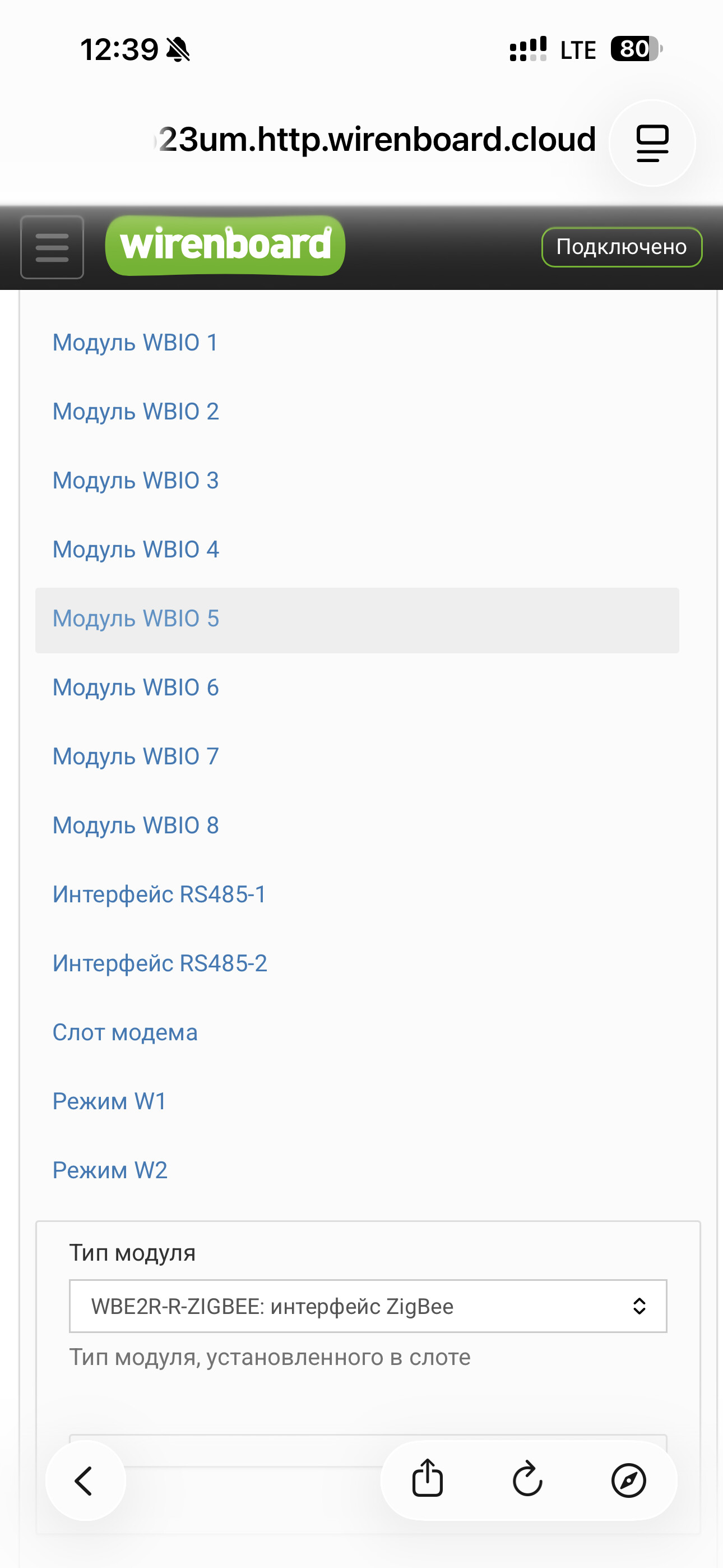The height and width of the screenshot is (1568, 723).
Task: Select highlighted Модуль WBIO 5
Action: coord(135,619)
